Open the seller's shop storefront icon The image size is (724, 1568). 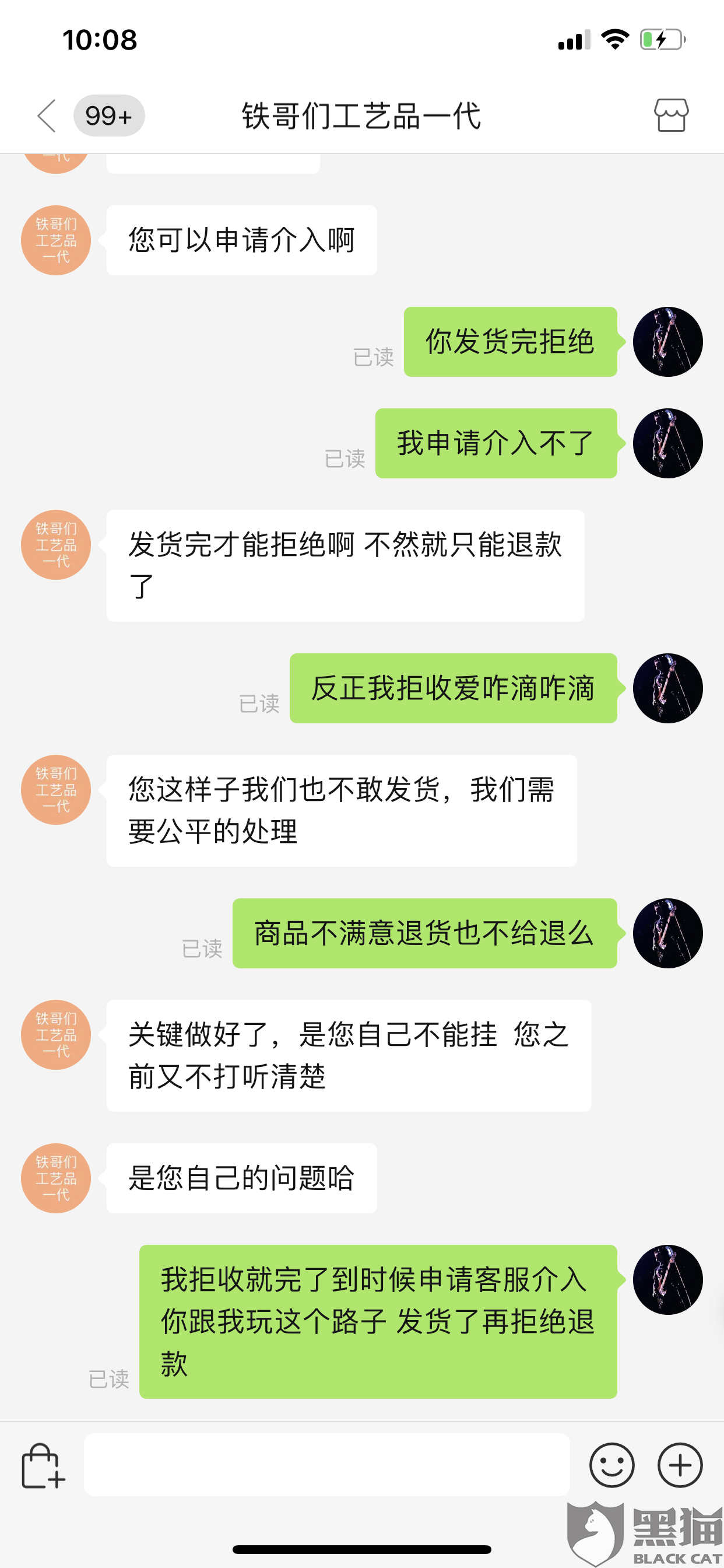pyautogui.click(x=671, y=115)
